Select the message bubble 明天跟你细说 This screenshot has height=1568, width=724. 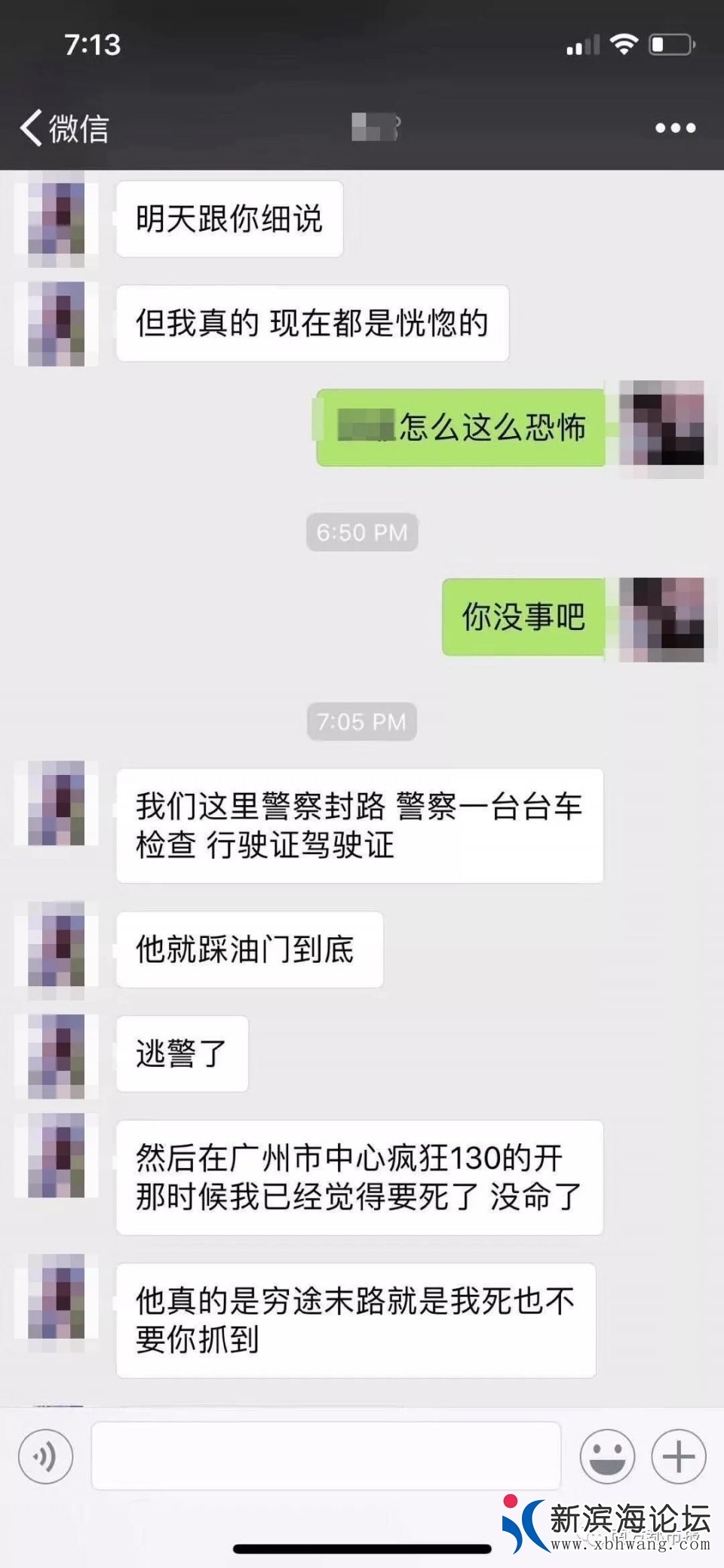(x=229, y=219)
